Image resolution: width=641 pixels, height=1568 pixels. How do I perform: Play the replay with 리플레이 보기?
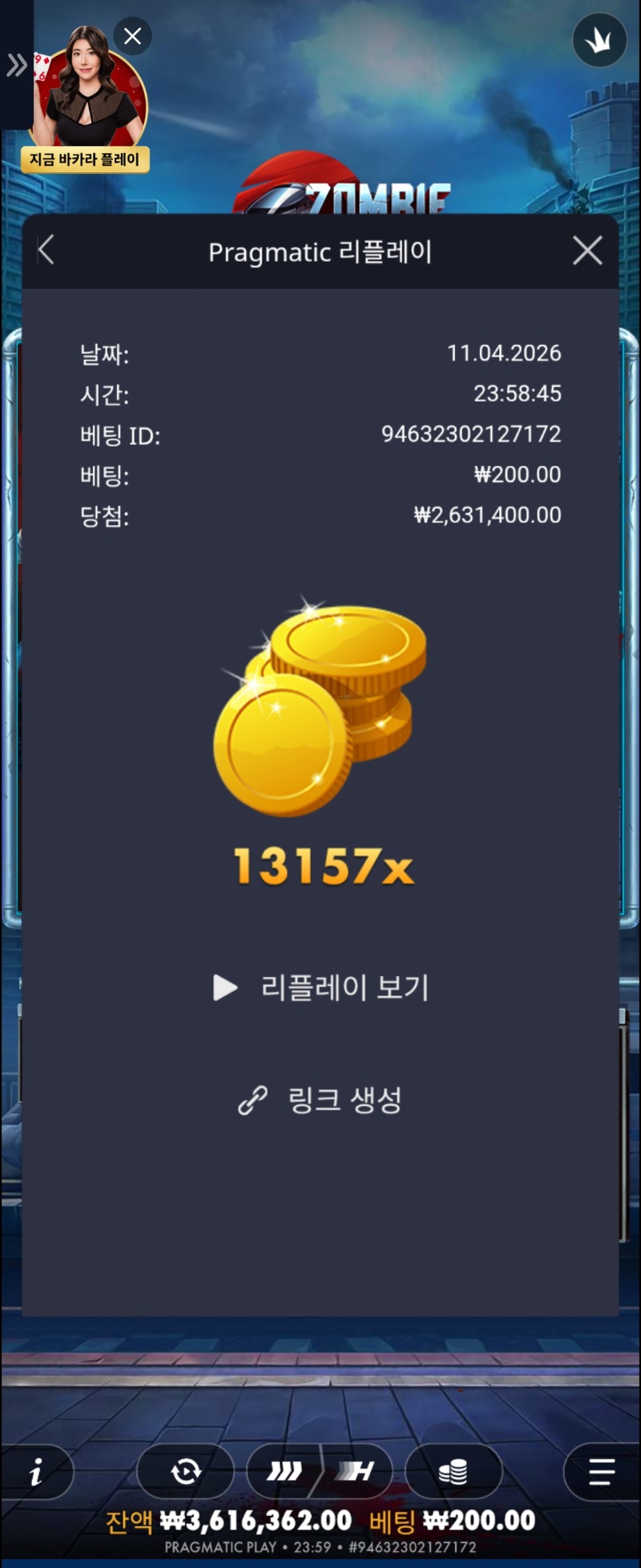[320, 988]
